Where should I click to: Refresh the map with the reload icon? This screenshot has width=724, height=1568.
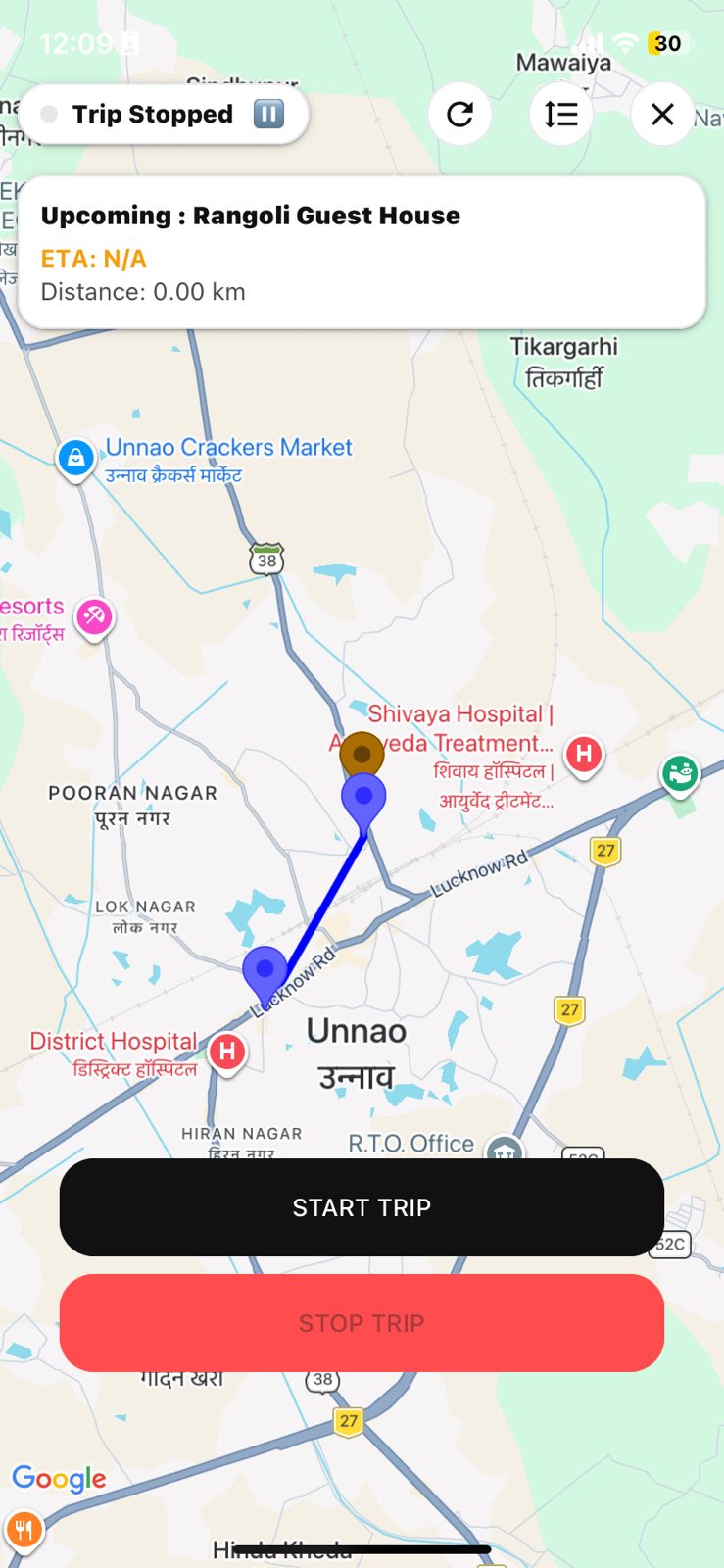pos(459,115)
